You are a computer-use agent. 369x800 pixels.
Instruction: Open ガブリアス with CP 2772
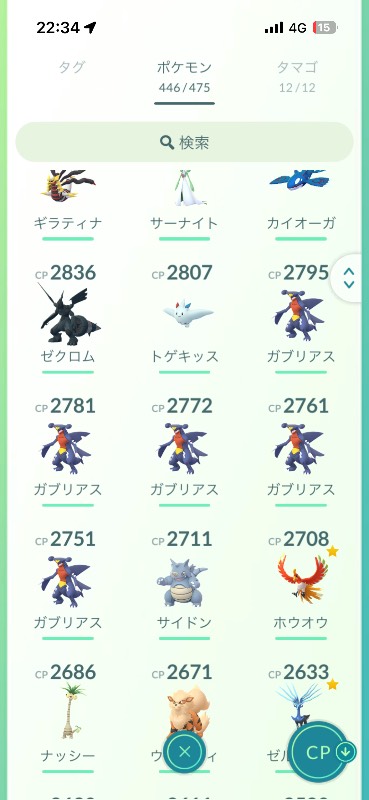[x=184, y=452]
